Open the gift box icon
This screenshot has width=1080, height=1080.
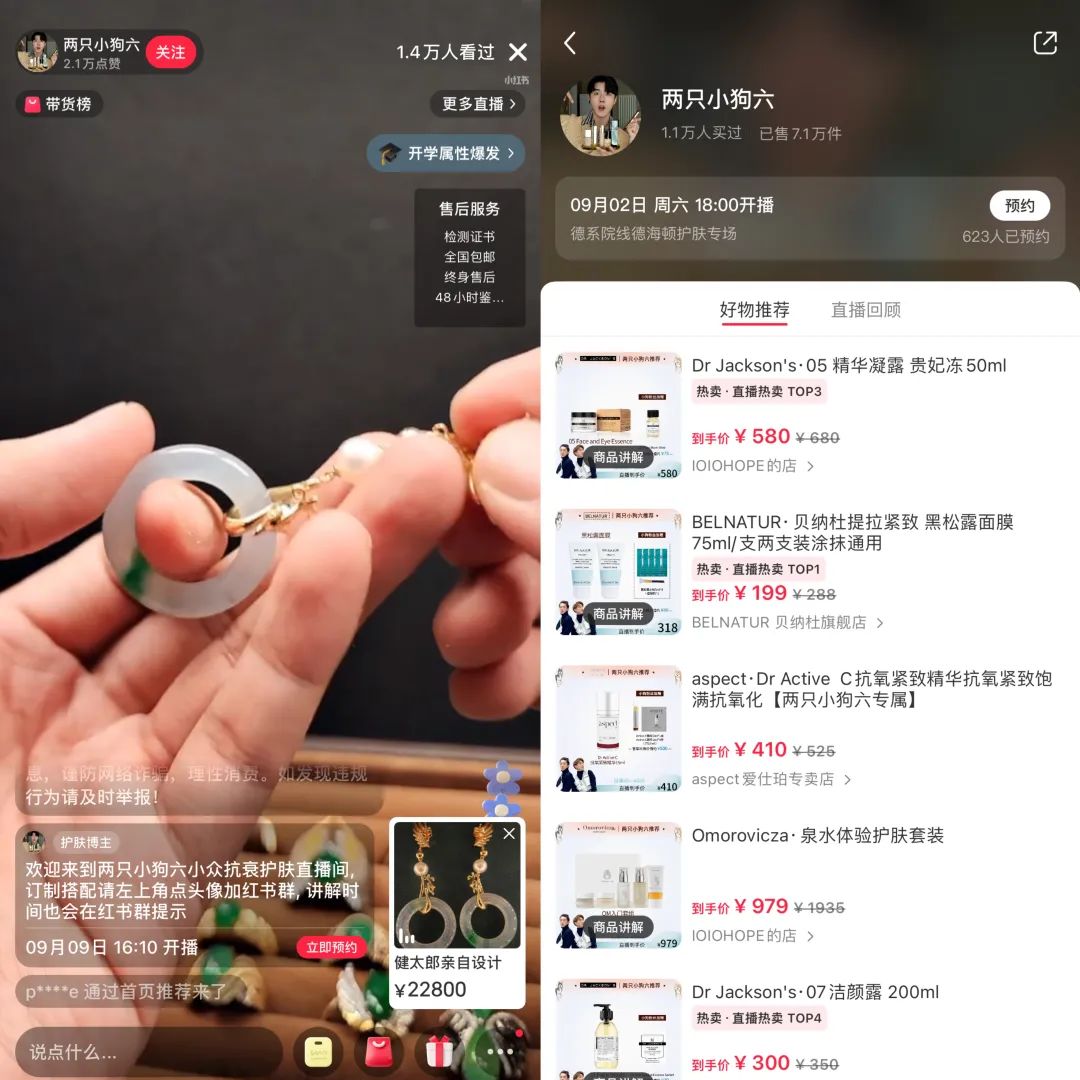click(439, 1052)
